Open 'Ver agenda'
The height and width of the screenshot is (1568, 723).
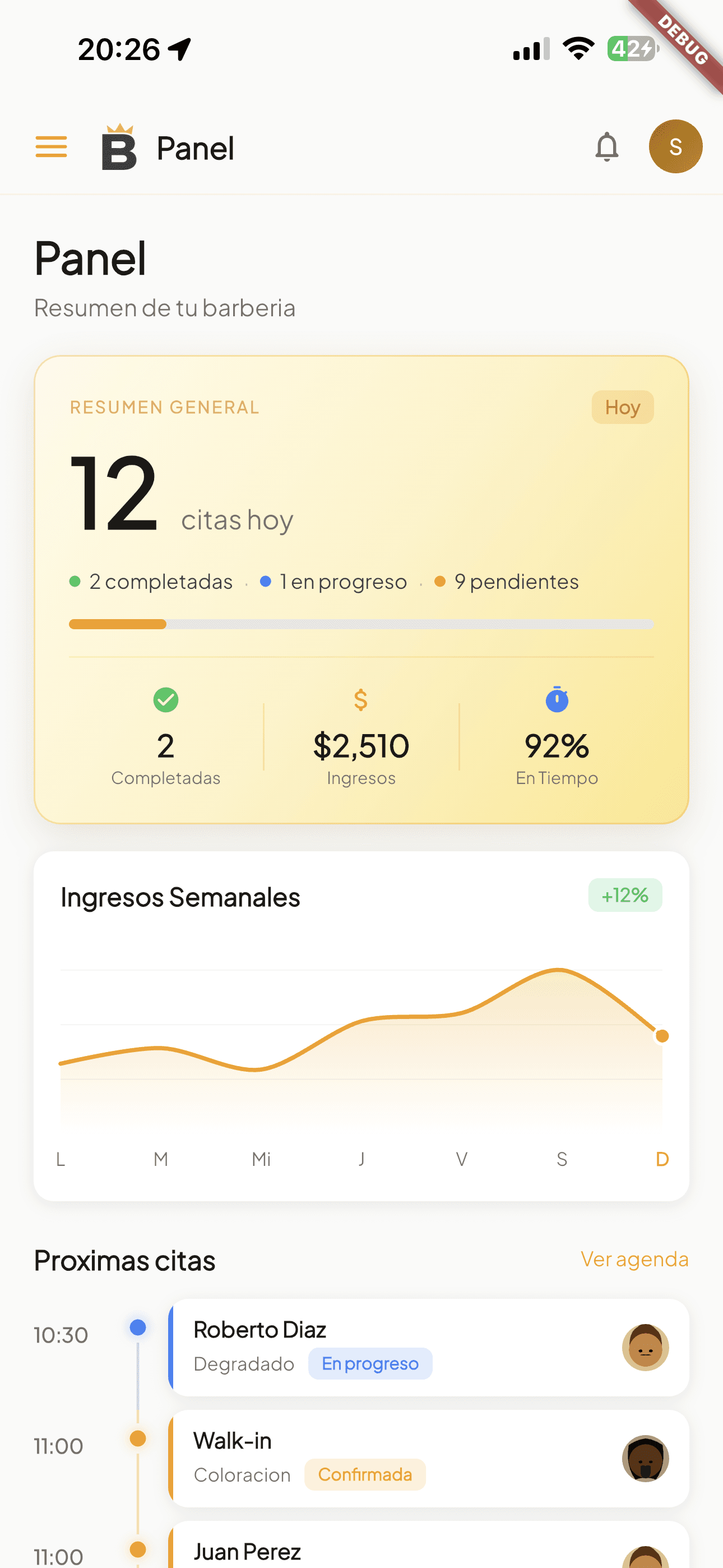[x=635, y=1259]
